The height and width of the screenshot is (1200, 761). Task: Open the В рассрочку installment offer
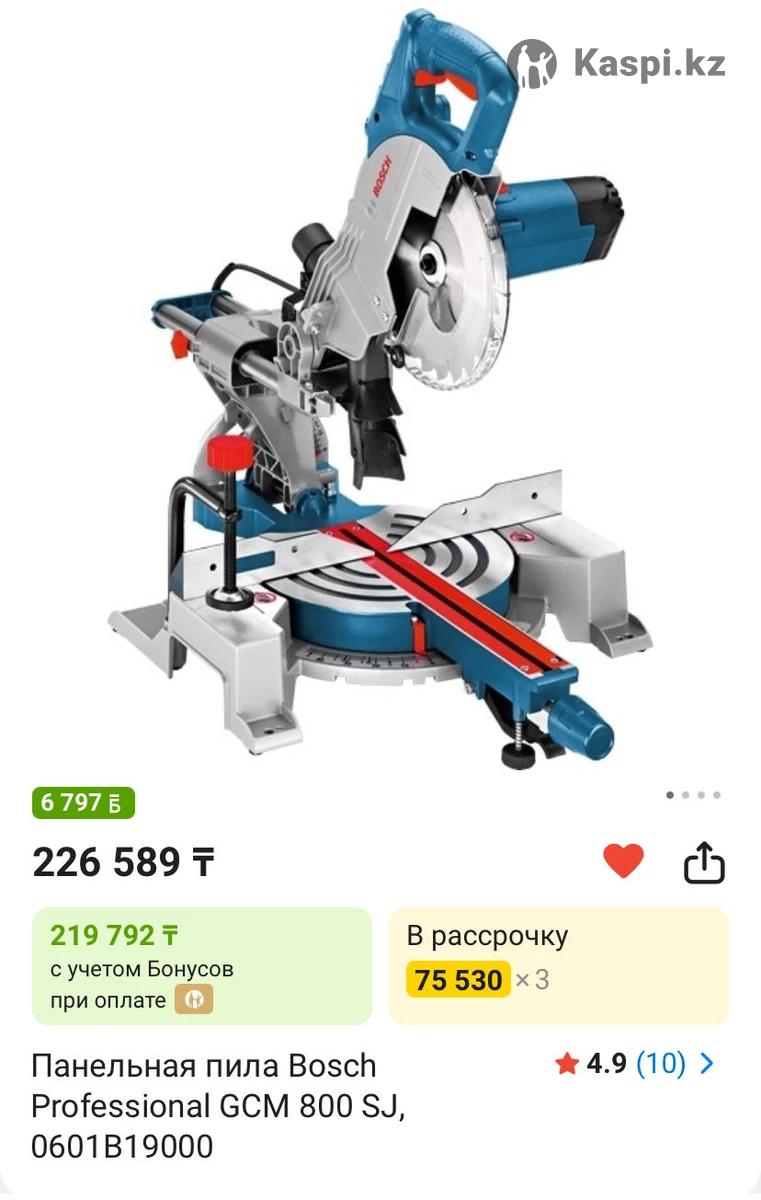pyautogui.click(x=558, y=965)
